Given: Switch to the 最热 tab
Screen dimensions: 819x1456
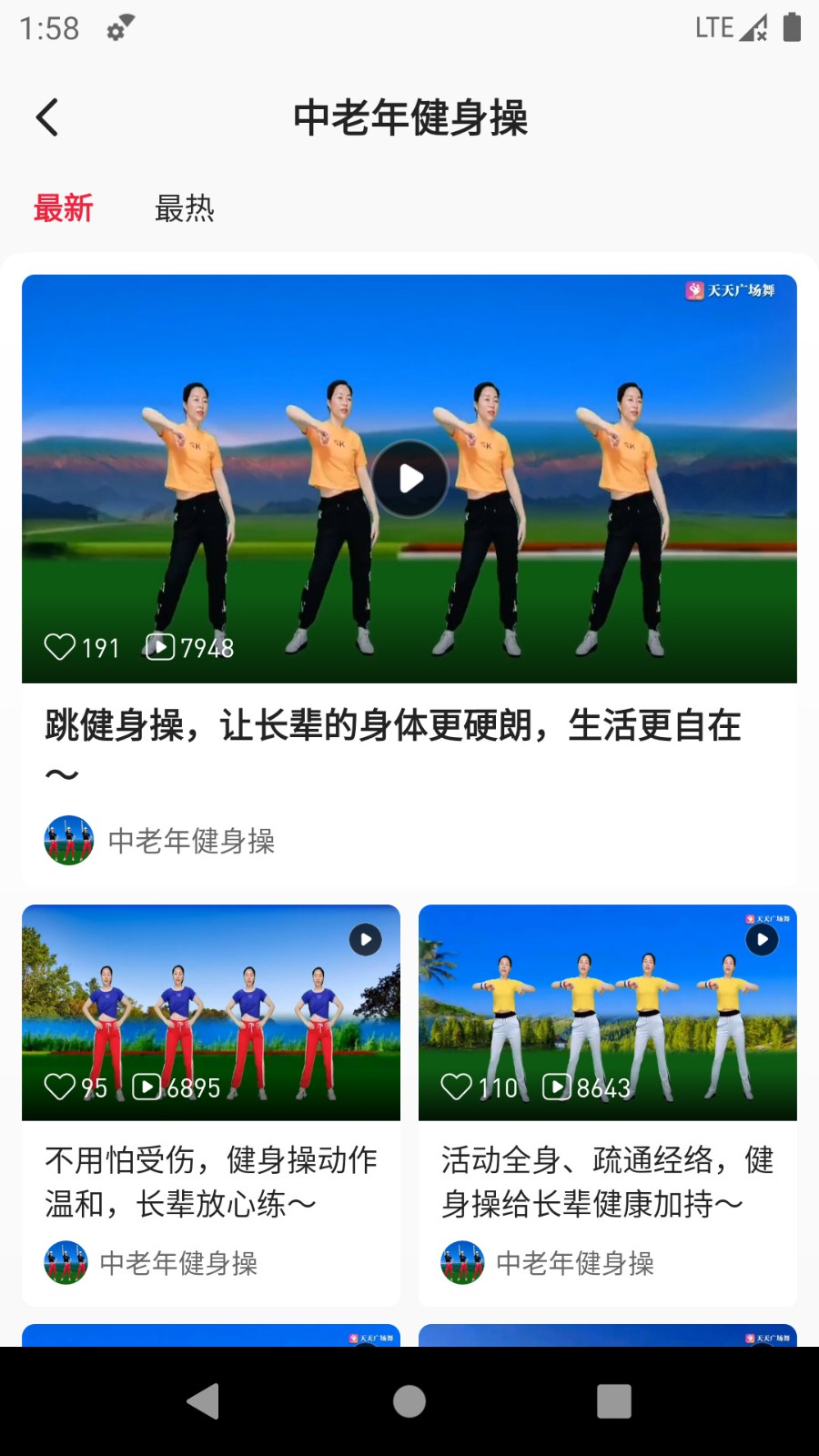Looking at the screenshot, I should click(185, 208).
